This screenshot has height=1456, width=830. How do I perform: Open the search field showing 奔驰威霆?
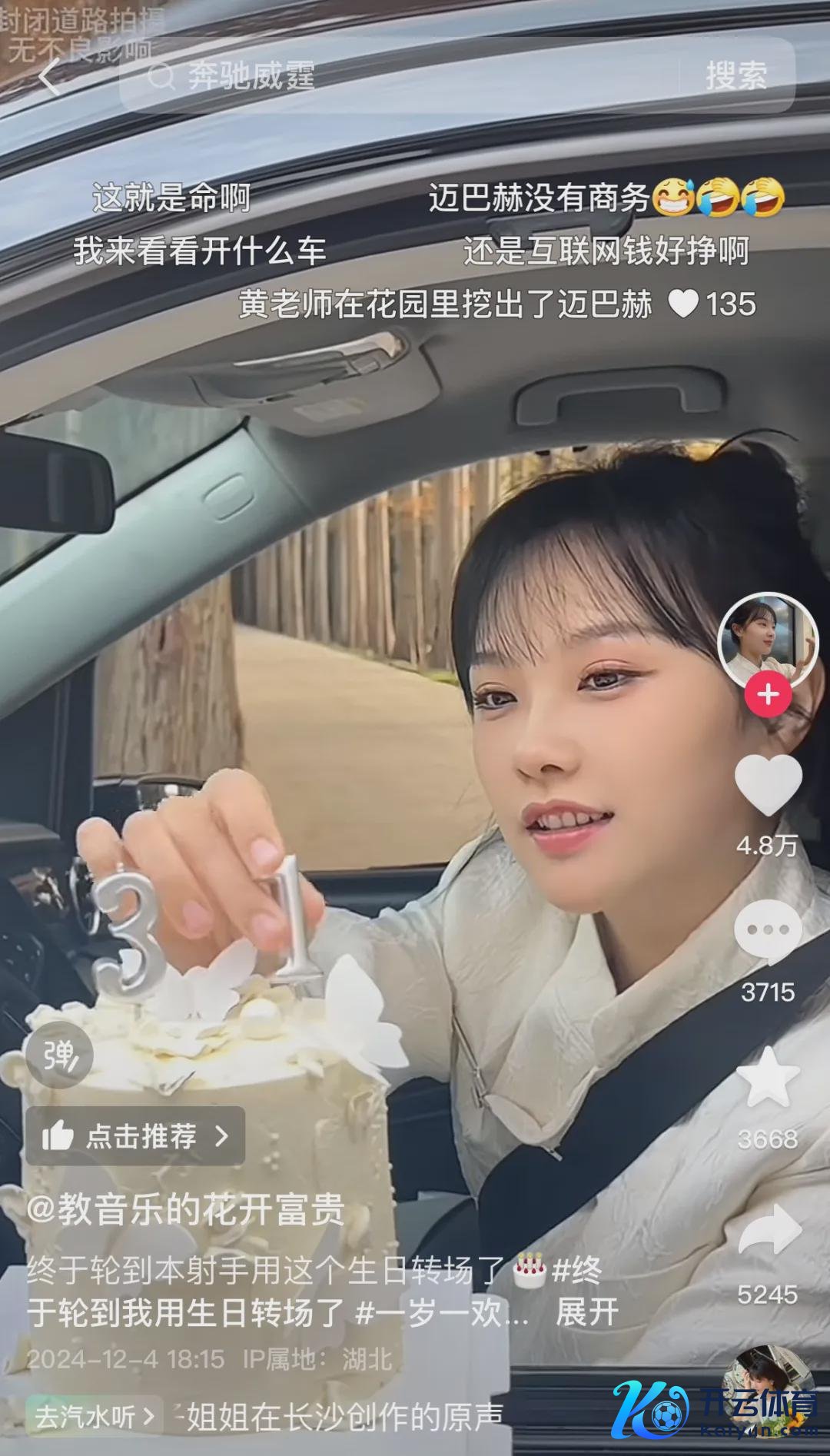[x=400, y=76]
